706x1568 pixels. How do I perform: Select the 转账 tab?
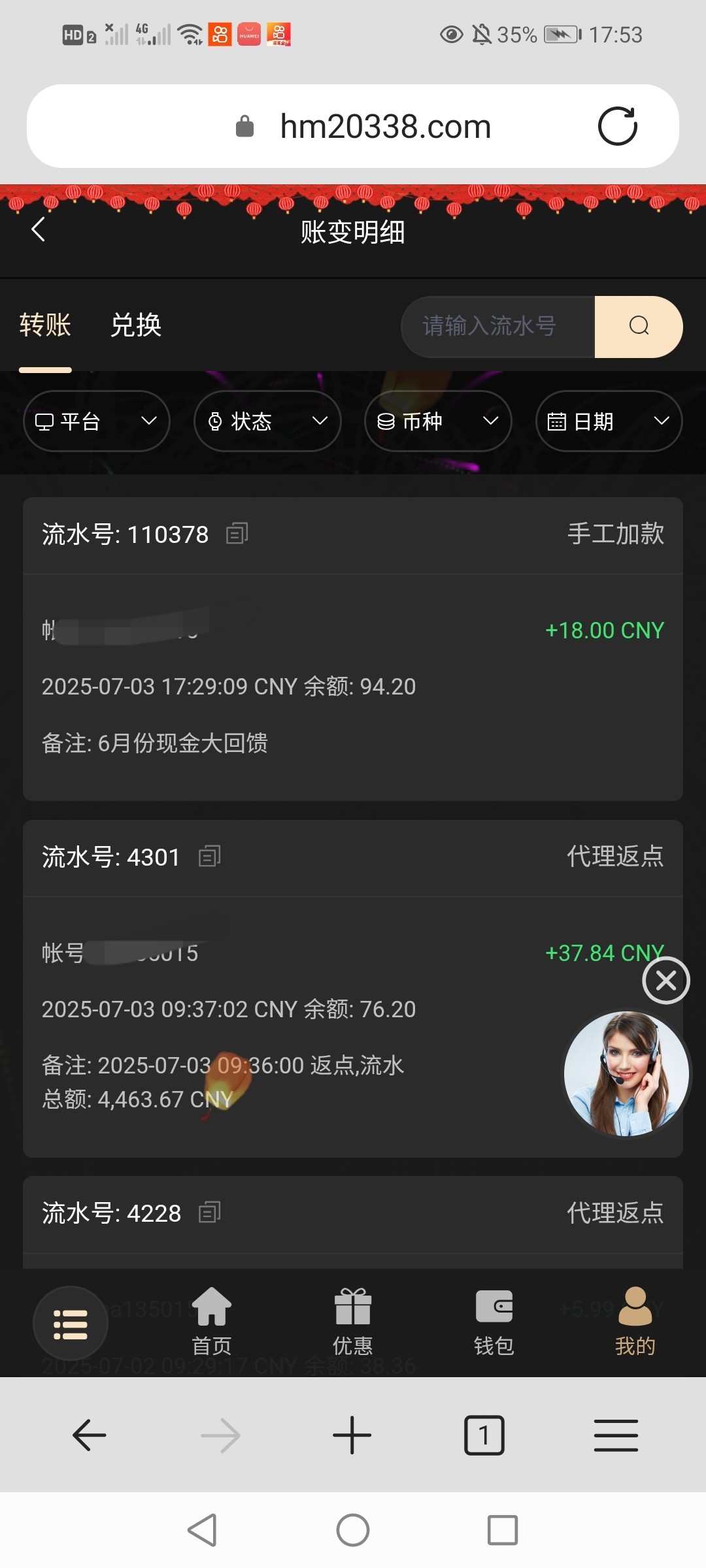pyautogui.click(x=45, y=325)
